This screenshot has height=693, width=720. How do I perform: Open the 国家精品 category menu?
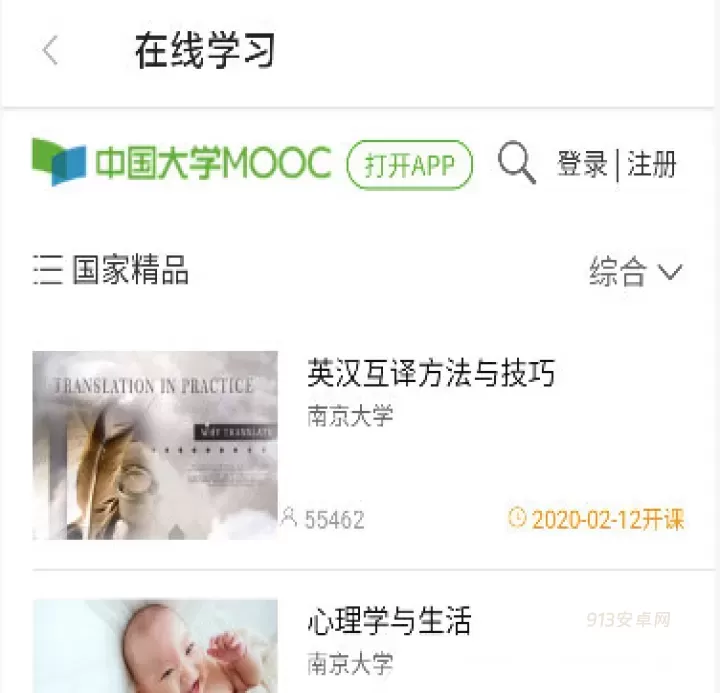point(111,271)
